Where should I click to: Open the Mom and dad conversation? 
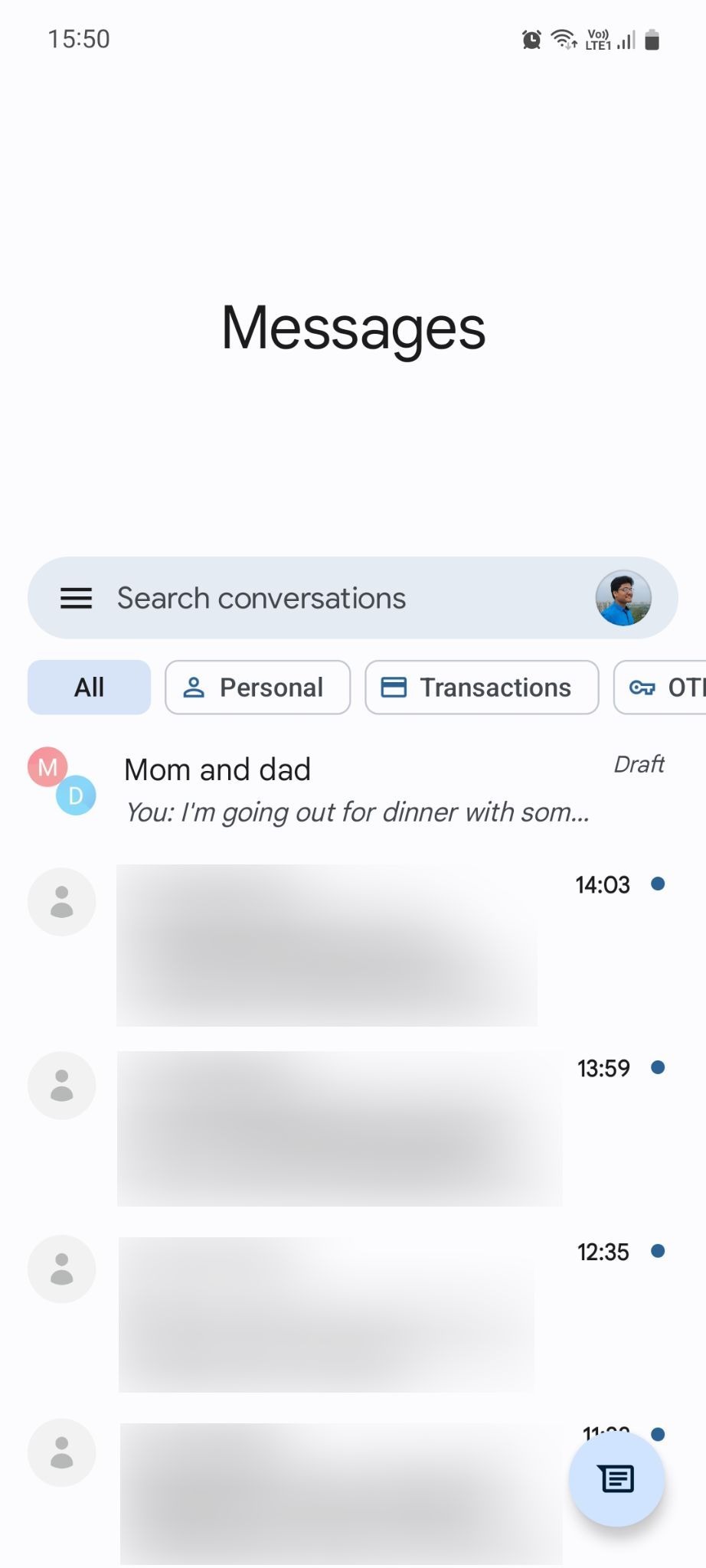tap(352, 790)
